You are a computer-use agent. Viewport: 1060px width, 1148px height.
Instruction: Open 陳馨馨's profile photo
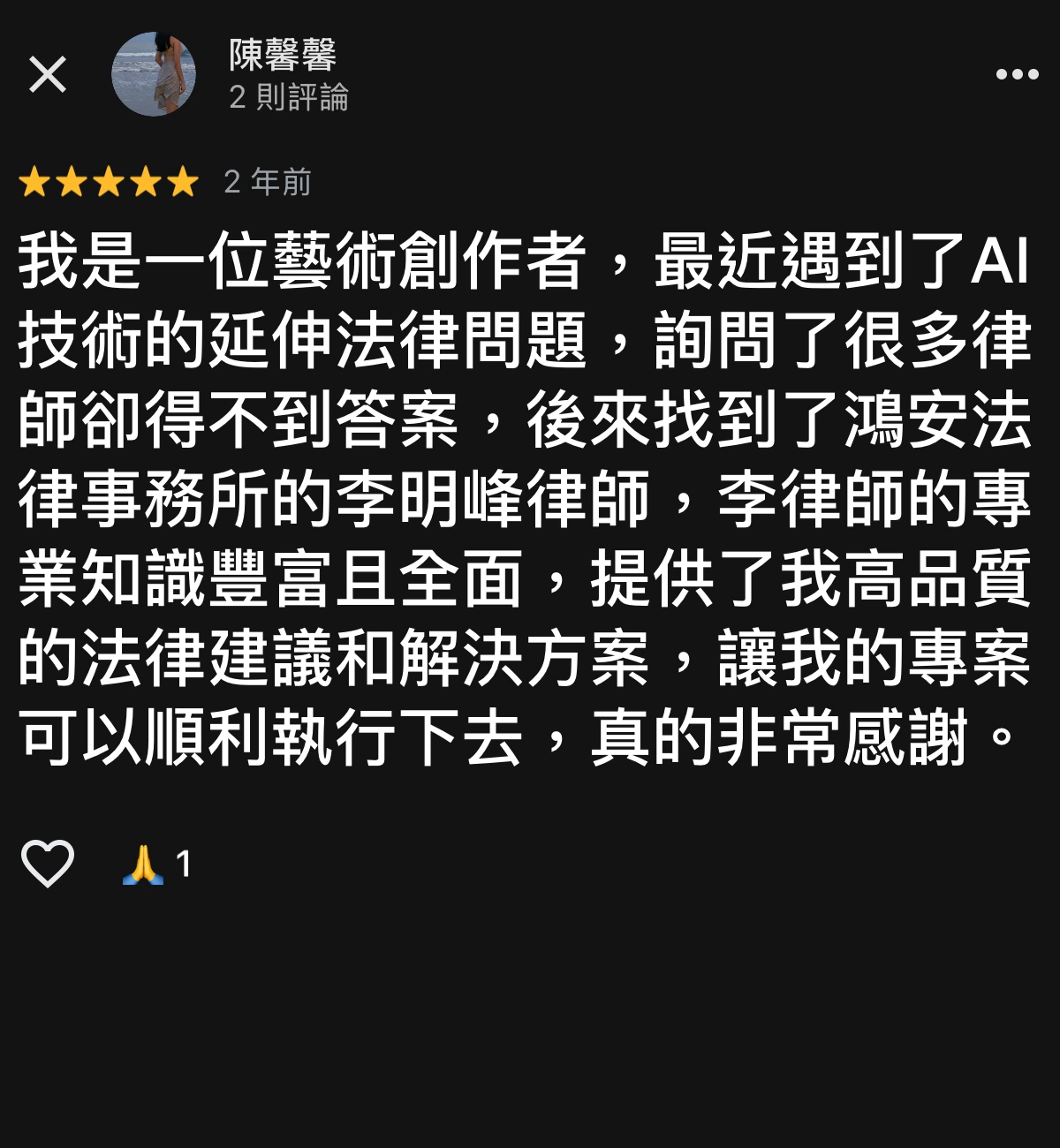click(153, 74)
